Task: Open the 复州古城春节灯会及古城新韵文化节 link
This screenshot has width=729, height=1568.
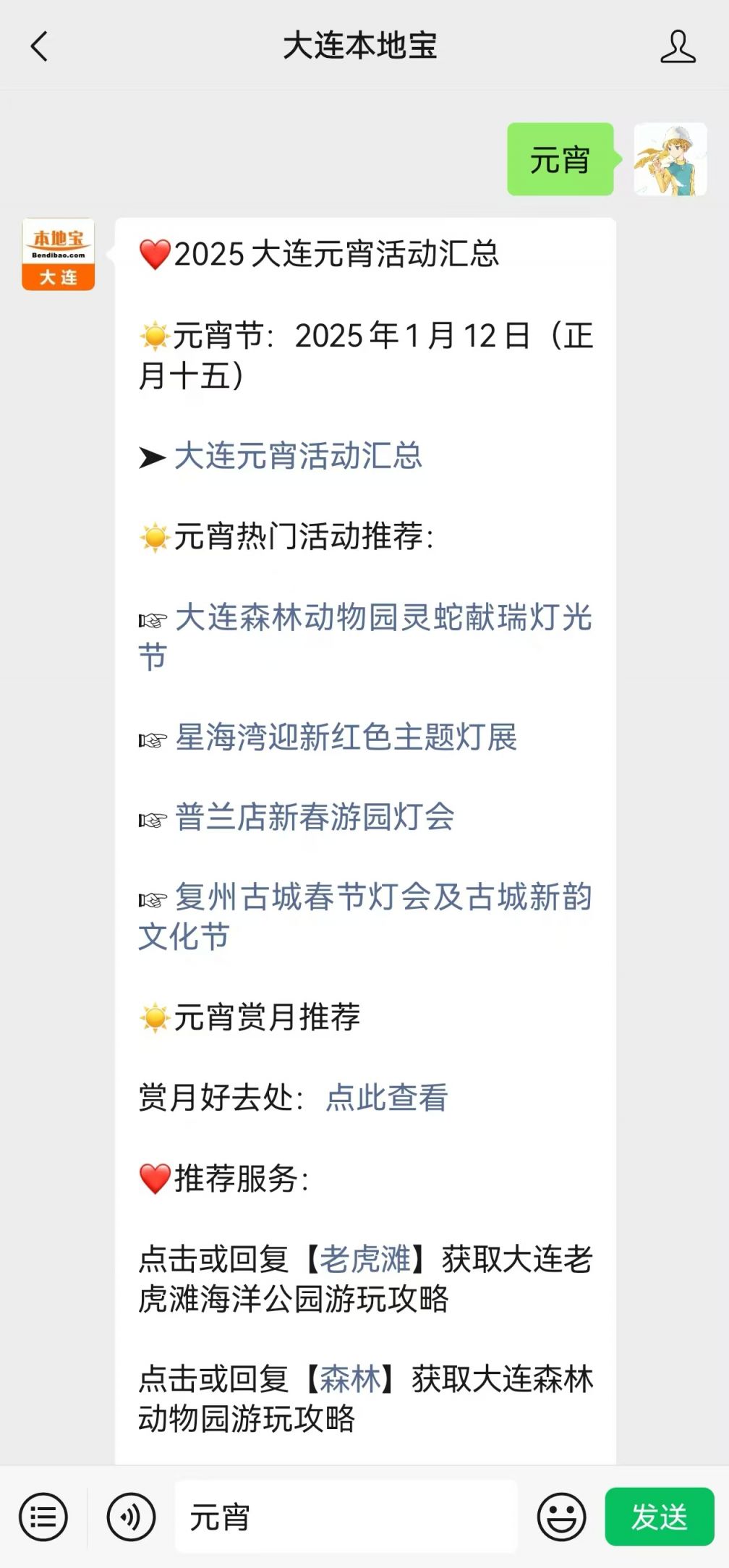Action: [x=365, y=916]
